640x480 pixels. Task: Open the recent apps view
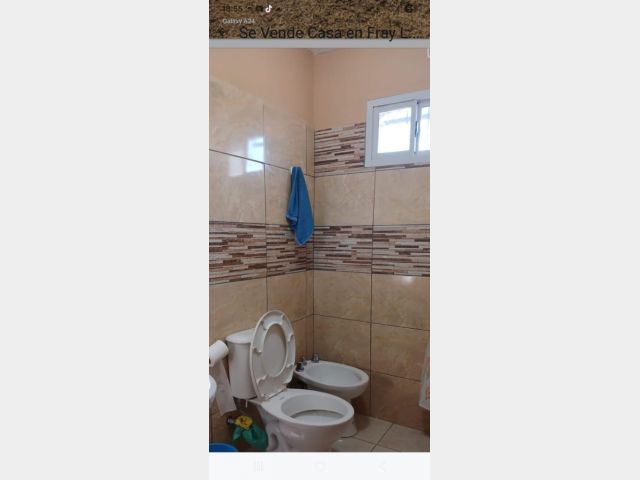tap(258, 466)
